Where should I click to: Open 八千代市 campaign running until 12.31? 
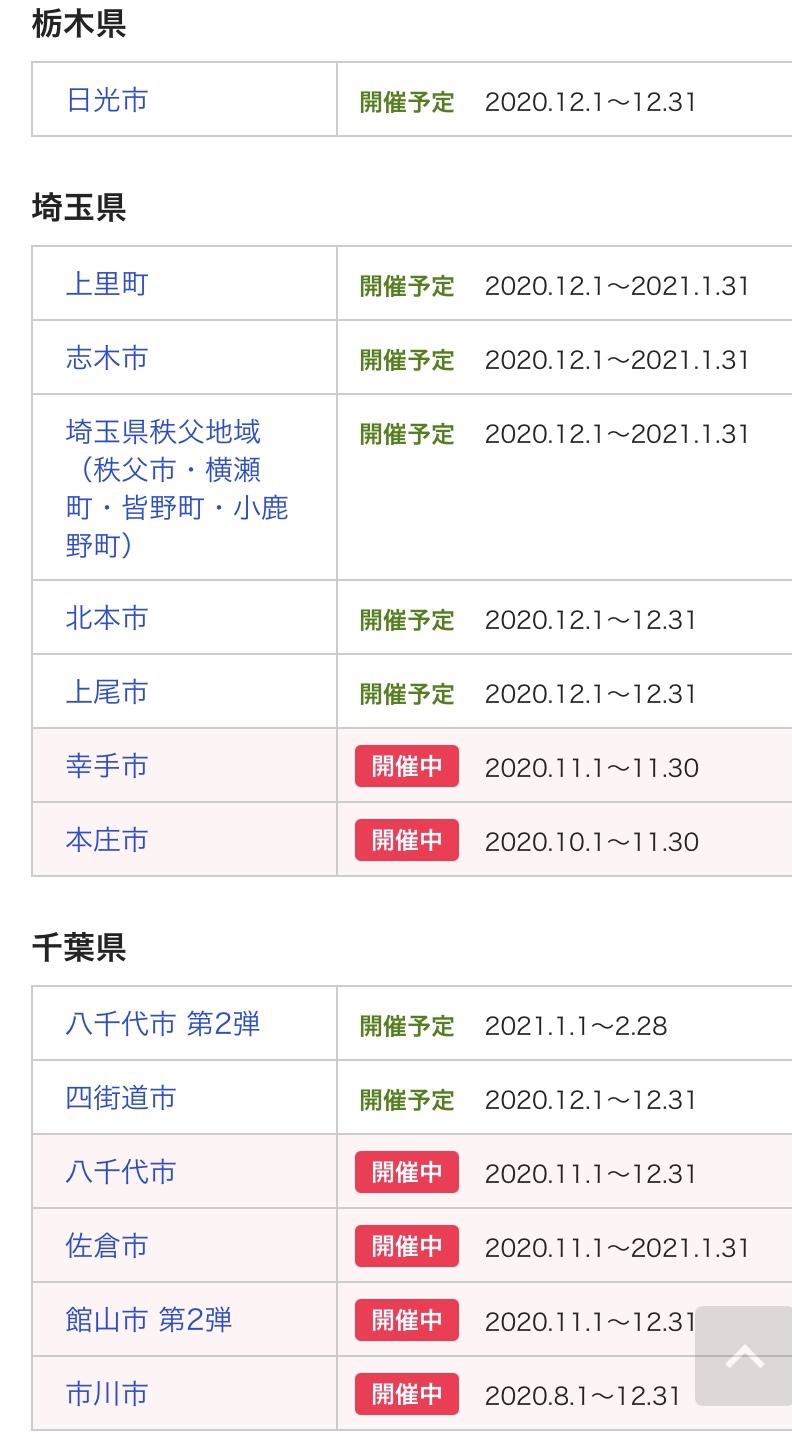pyautogui.click(x=121, y=1172)
